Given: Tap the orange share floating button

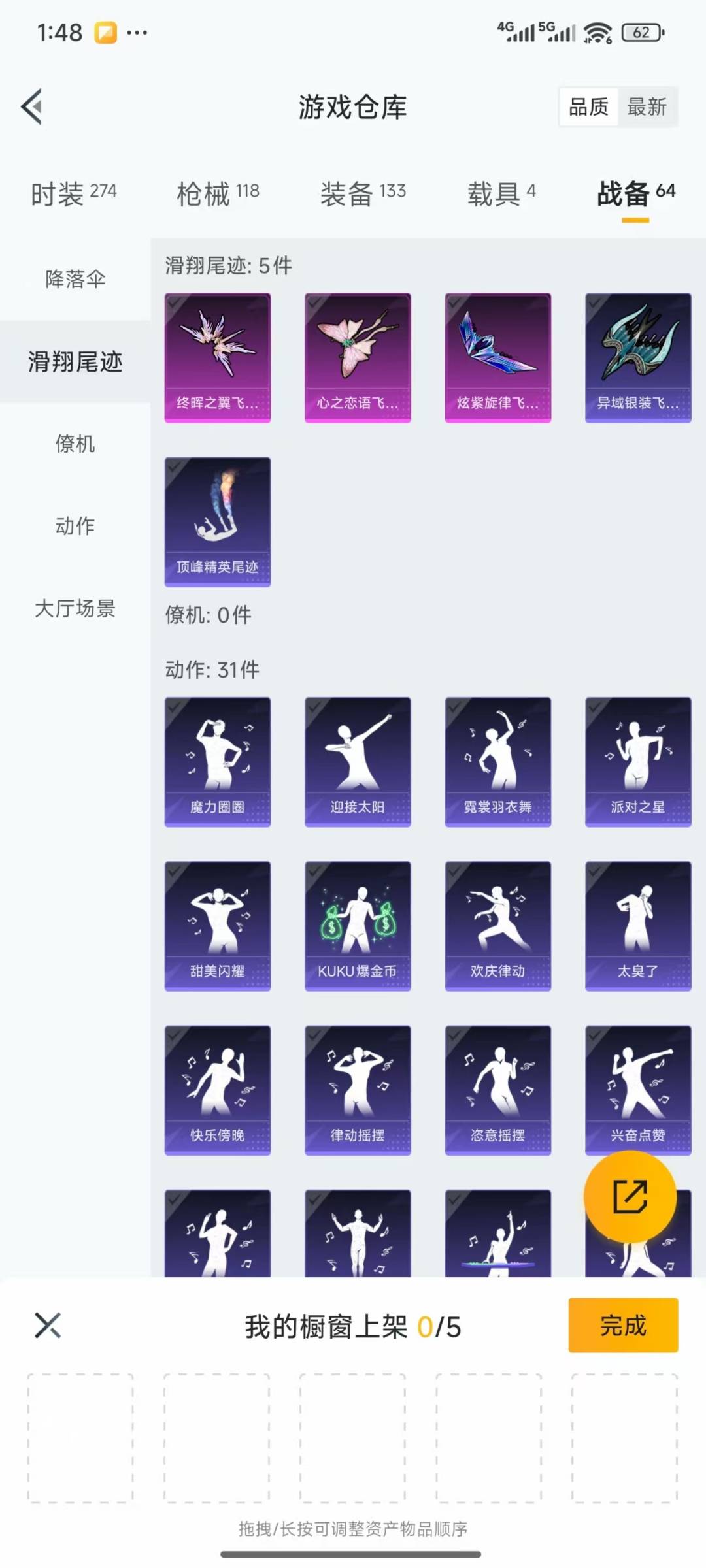Looking at the screenshot, I should click(x=630, y=1196).
